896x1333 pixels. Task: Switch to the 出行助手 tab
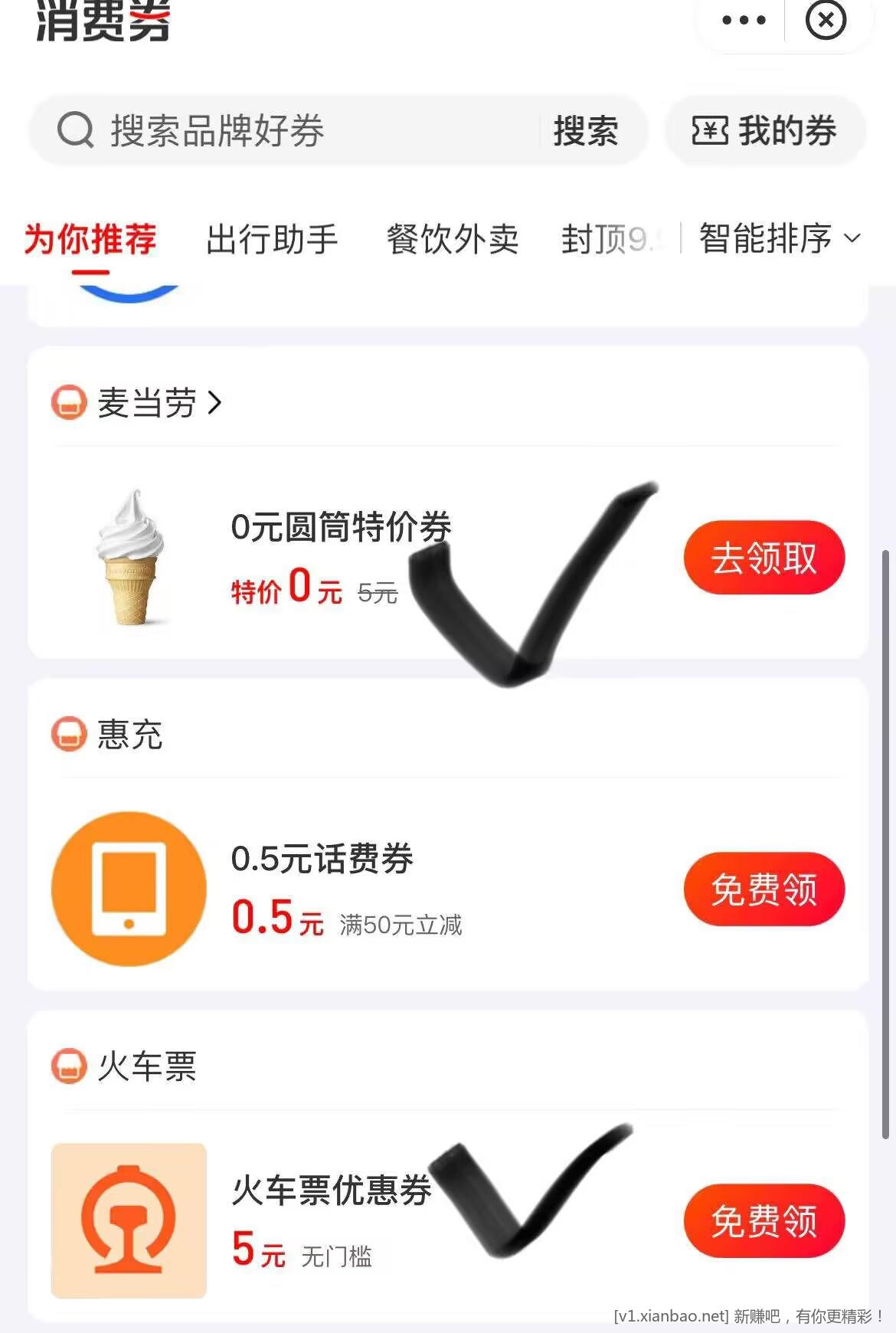(272, 239)
